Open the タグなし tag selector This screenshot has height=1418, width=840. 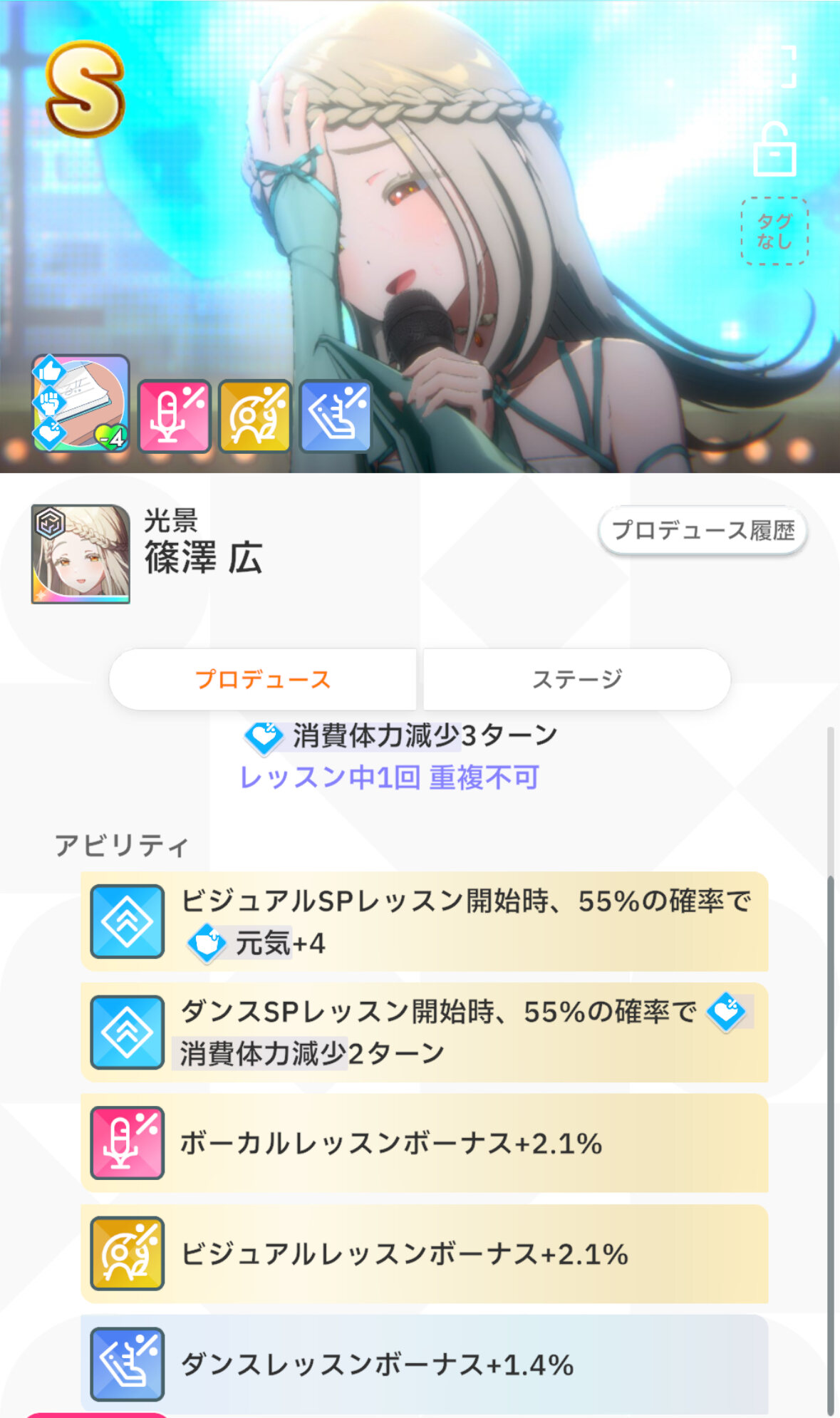774,232
